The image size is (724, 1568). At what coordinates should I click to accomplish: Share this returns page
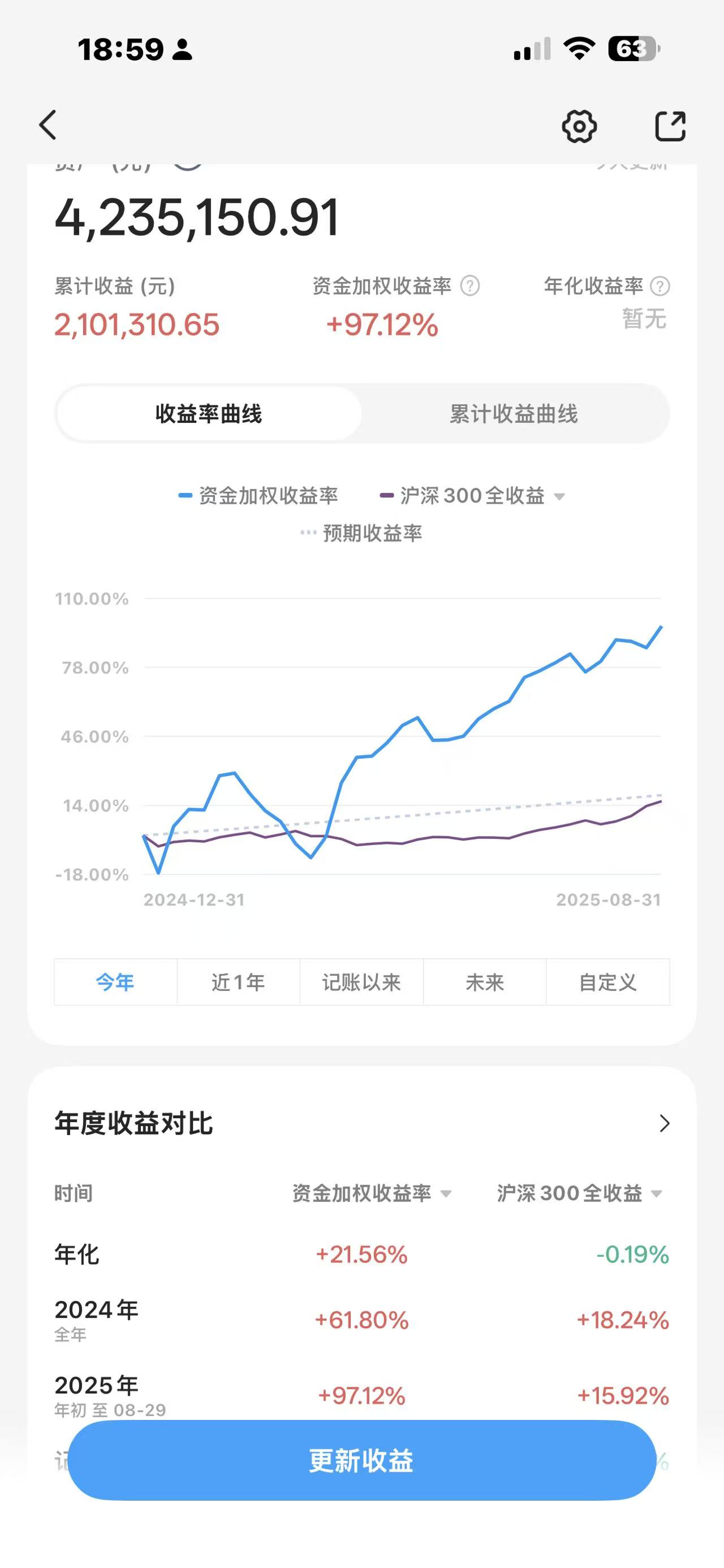[670, 127]
